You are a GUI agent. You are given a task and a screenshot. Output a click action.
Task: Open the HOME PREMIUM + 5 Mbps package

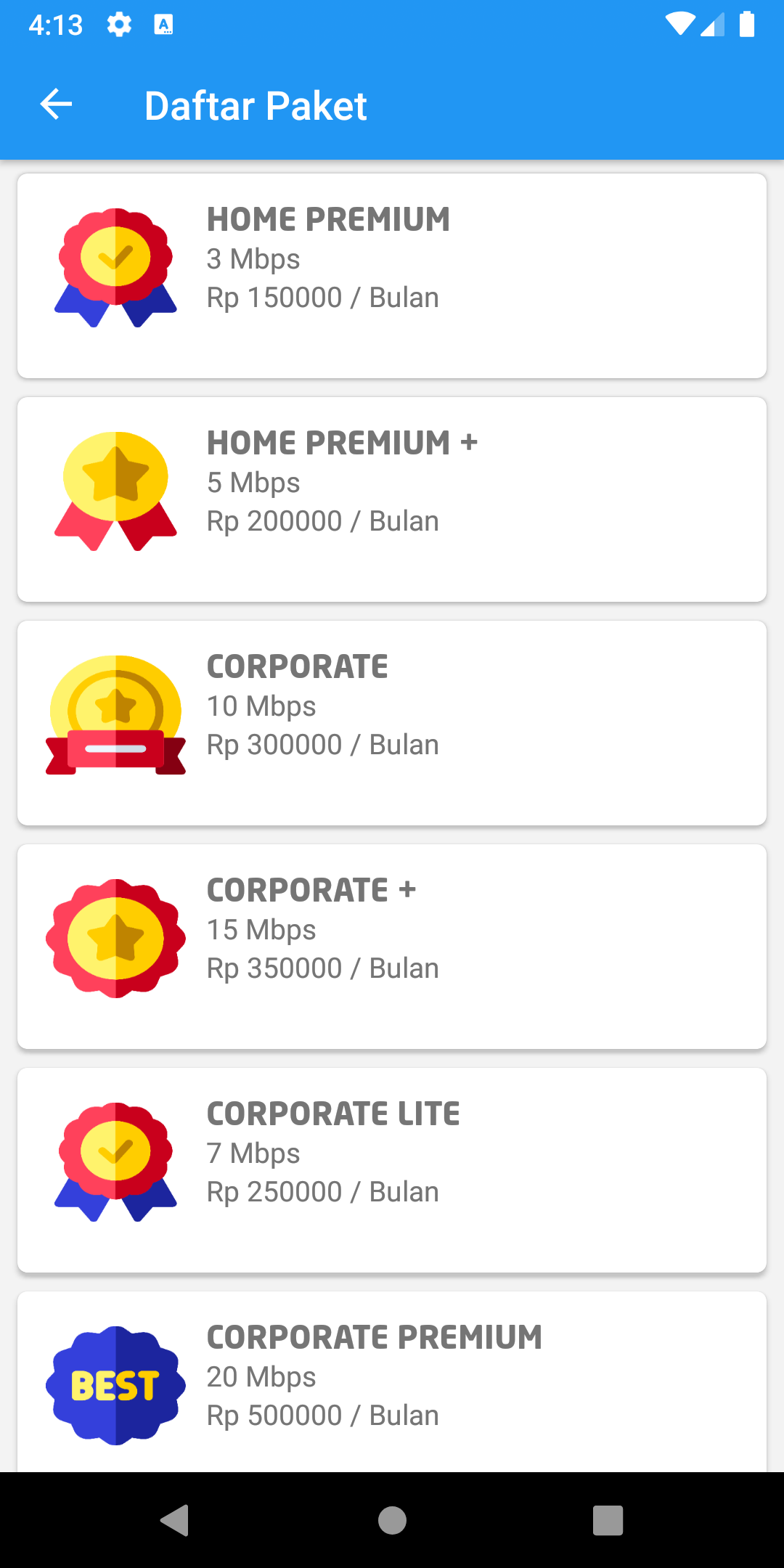point(392,499)
